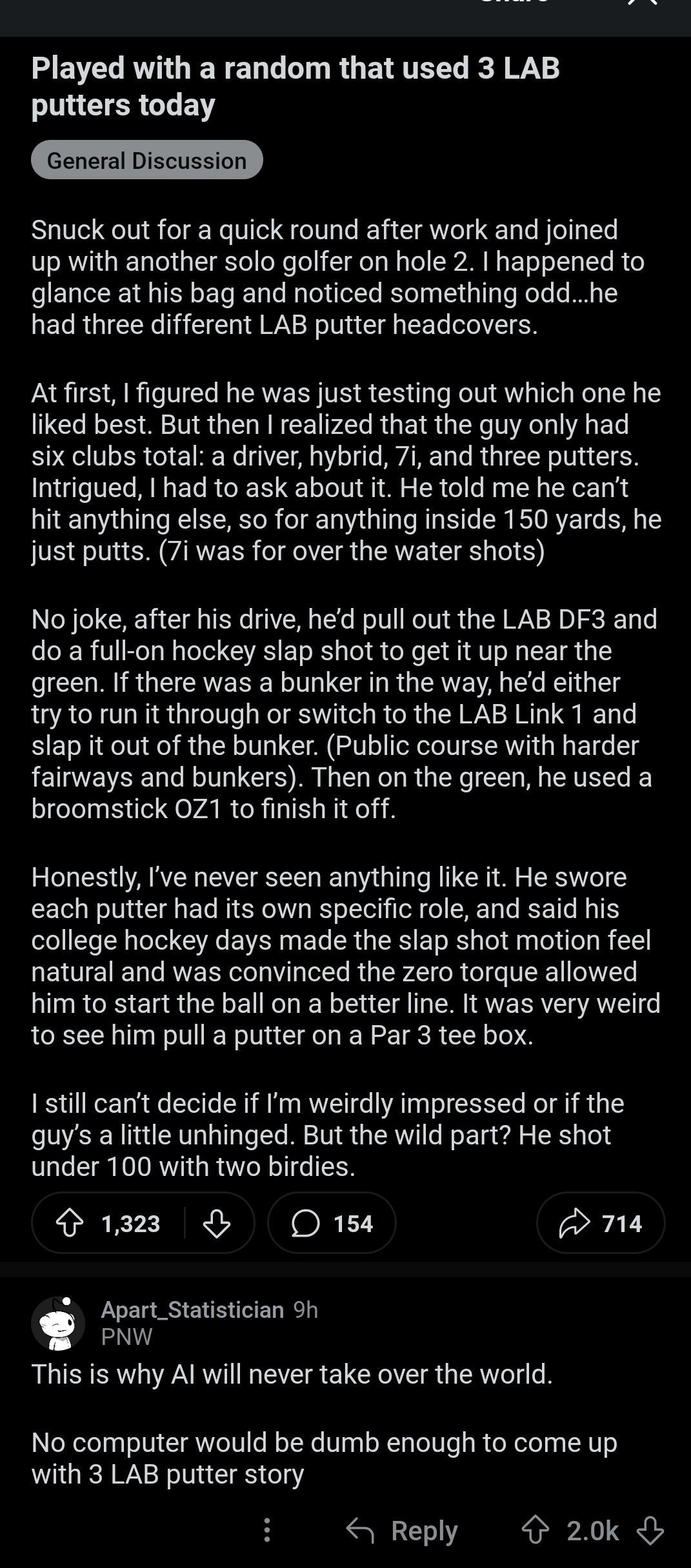Open overflow menu on Apart_Statistician's comment
The image size is (691, 1568).
[x=267, y=1530]
